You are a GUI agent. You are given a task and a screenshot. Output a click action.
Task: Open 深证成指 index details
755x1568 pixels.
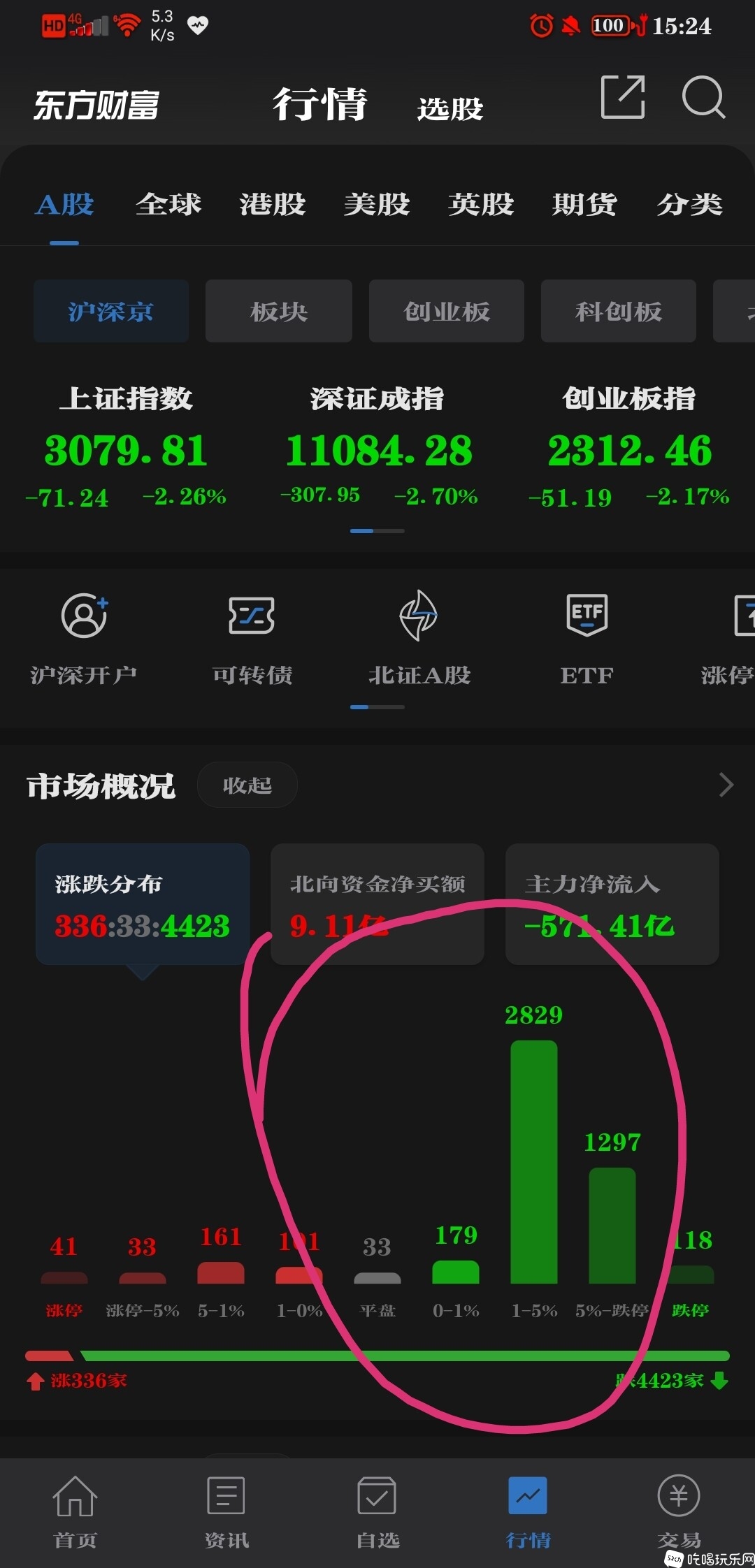377,447
